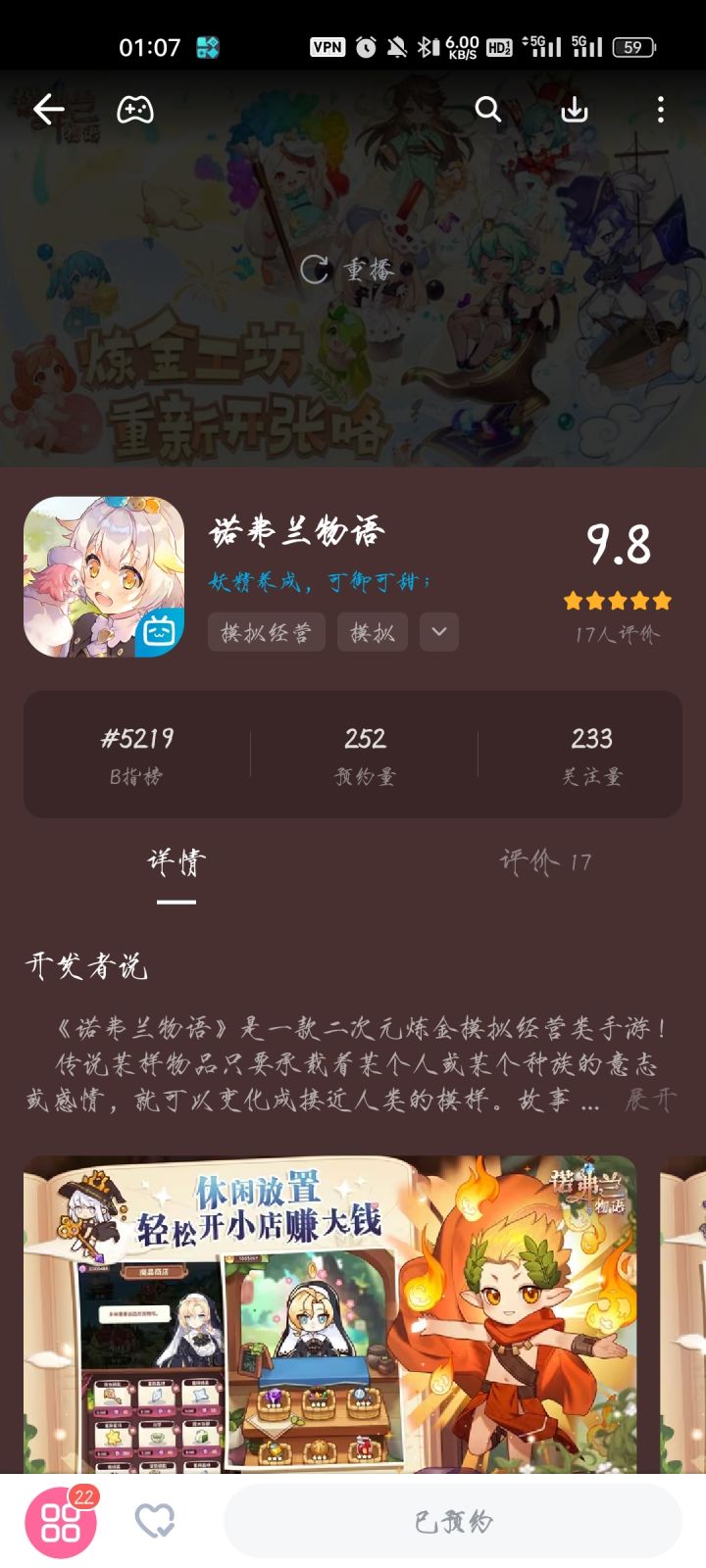Open the game center controller icon

click(135, 110)
